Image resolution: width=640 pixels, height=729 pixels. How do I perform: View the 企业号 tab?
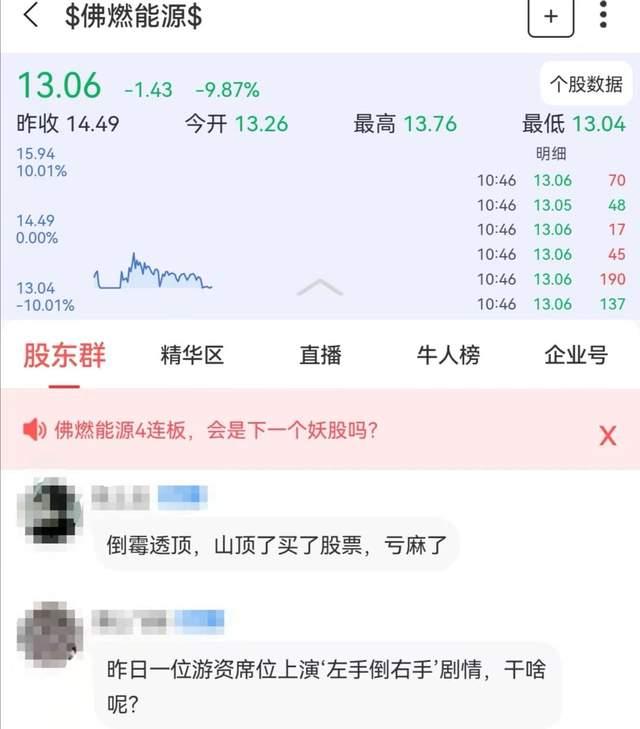click(575, 355)
